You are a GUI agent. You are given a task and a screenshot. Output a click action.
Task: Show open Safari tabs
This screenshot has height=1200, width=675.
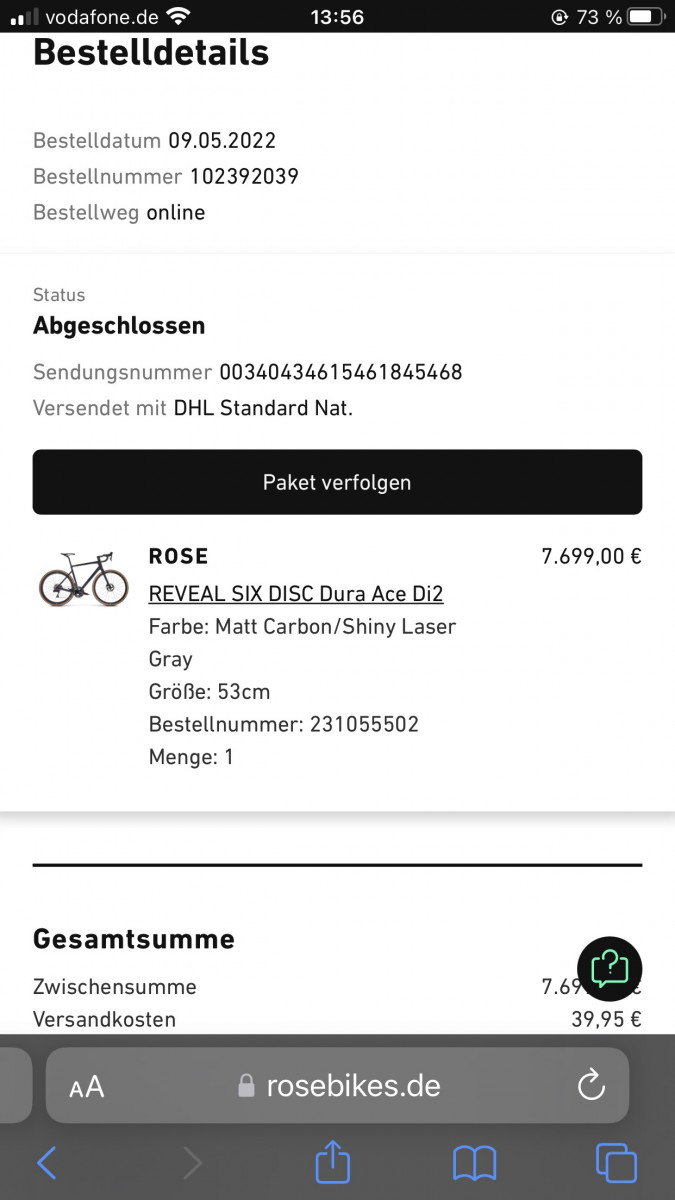pyautogui.click(x=616, y=1163)
